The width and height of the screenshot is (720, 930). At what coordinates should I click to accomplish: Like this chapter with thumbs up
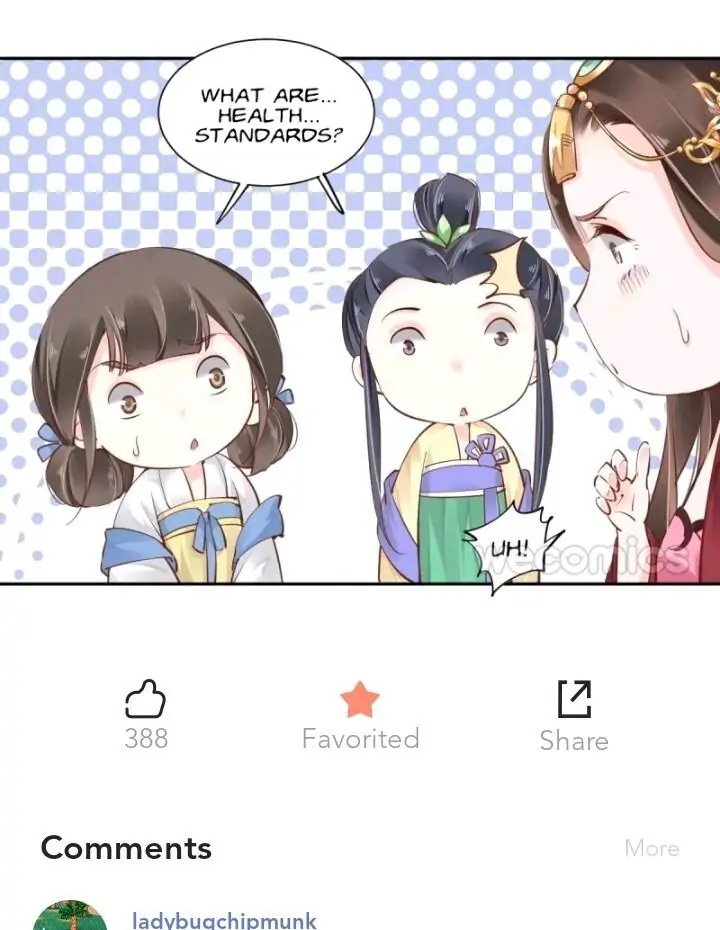point(145,701)
